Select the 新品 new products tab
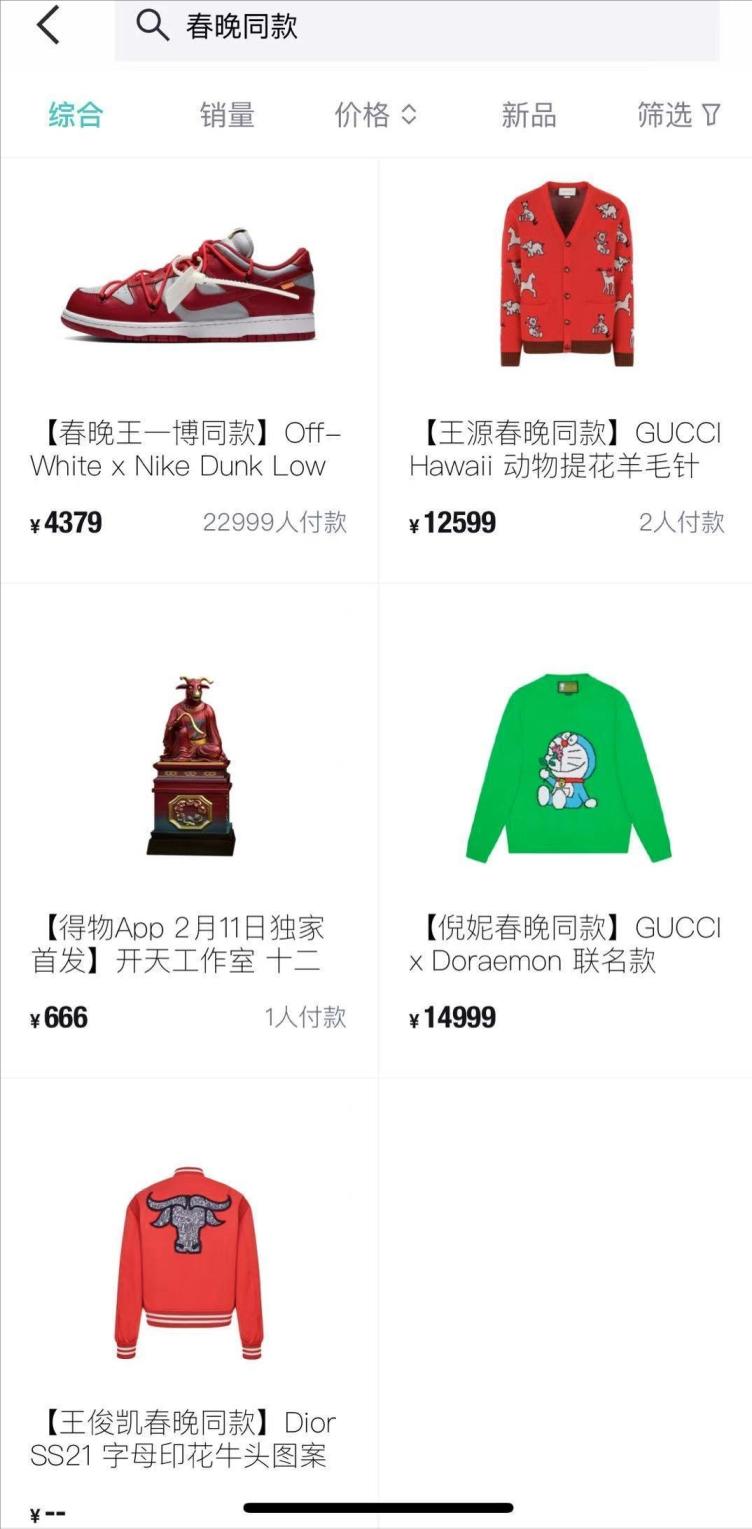Viewport: 752px width, 1529px height. click(528, 116)
